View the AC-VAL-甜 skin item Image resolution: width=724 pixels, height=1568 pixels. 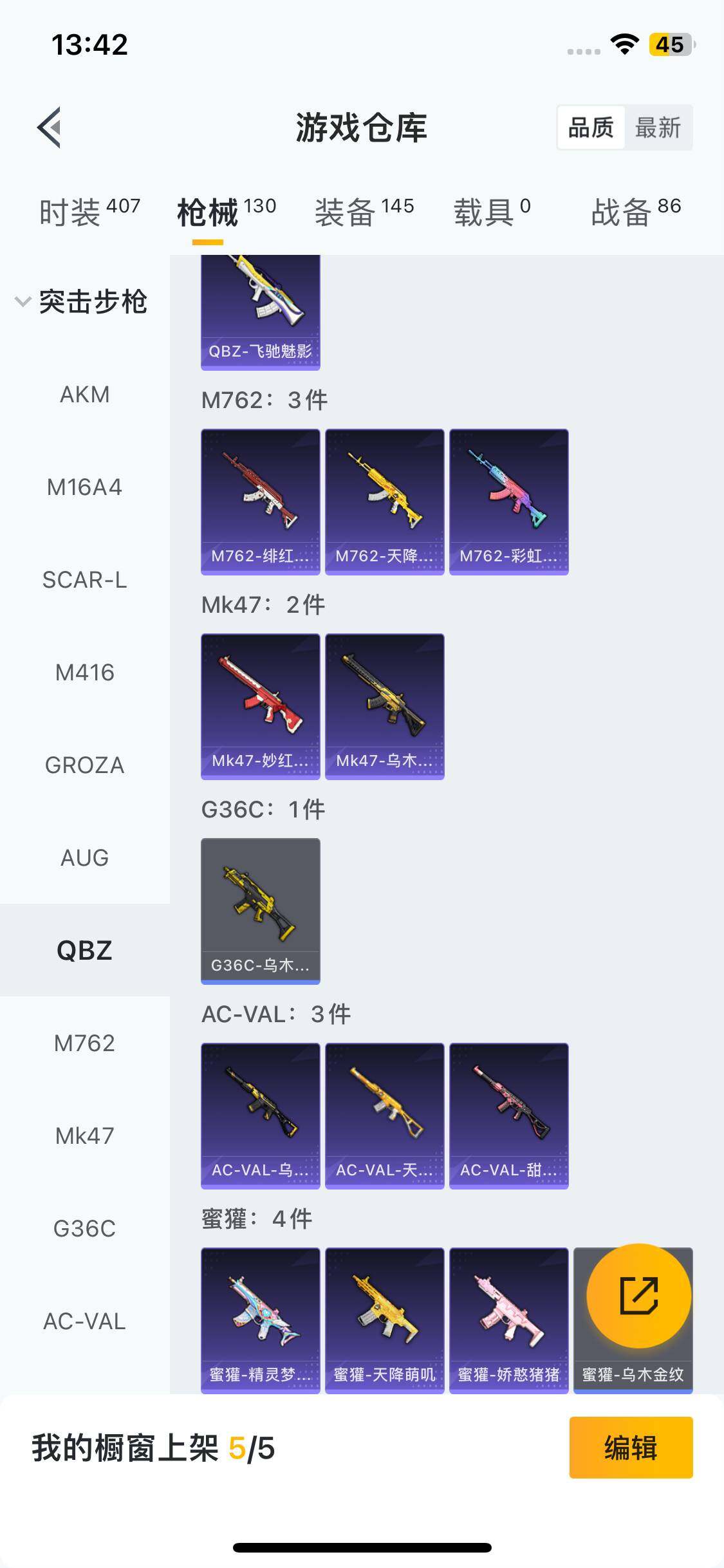click(508, 1115)
